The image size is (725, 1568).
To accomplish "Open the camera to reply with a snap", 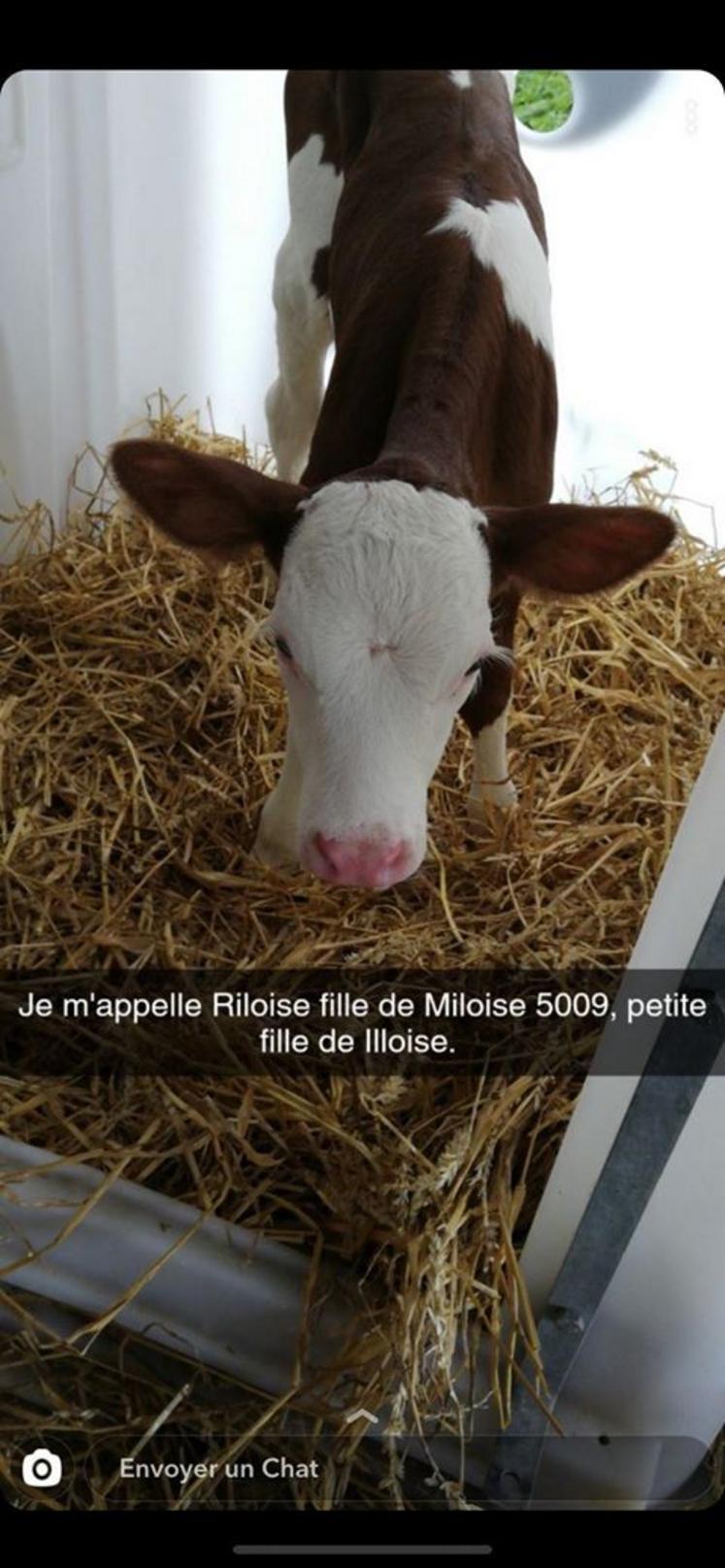I will 42,1468.
